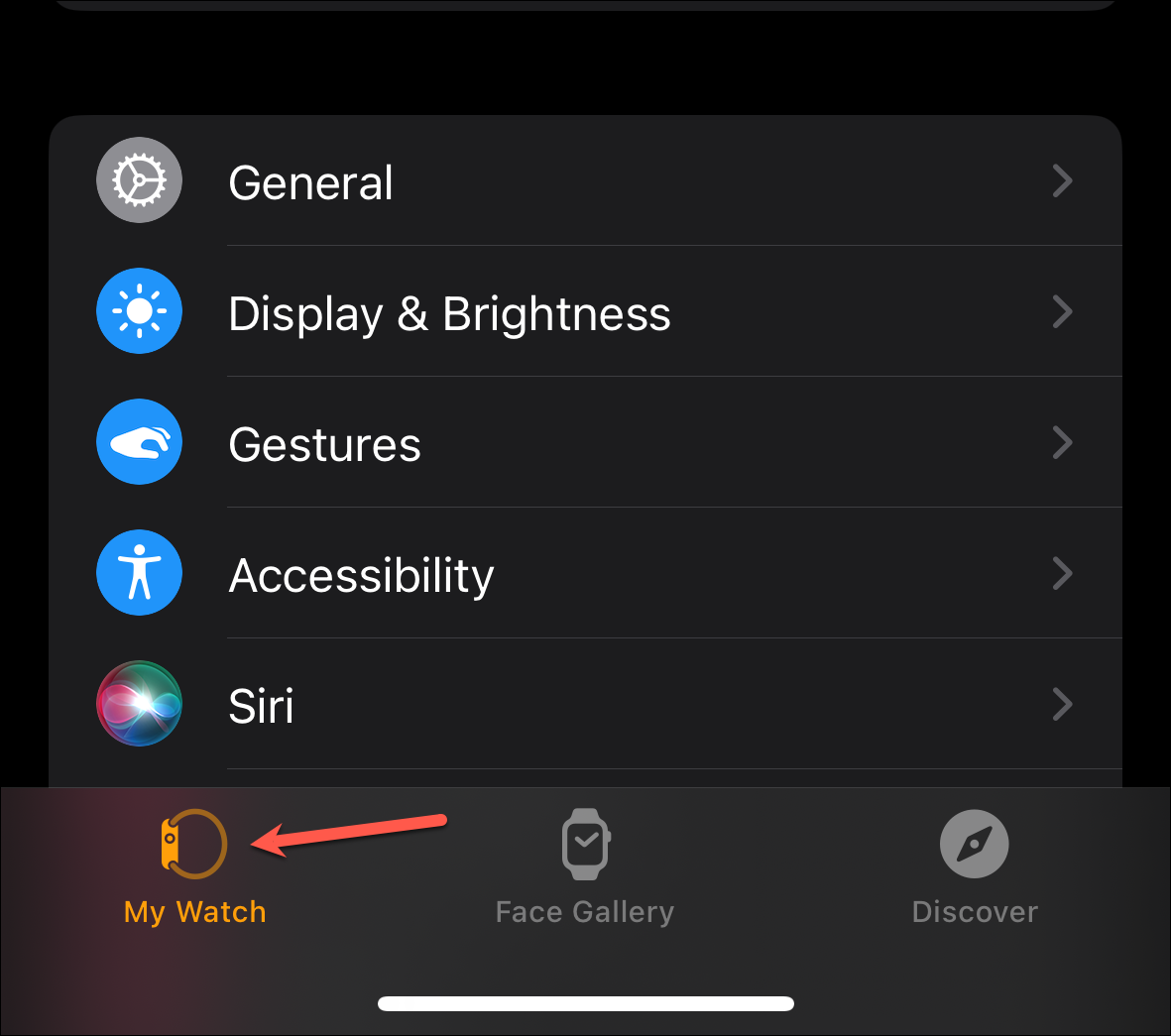The height and width of the screenshot is (1036, 1171).
Task: Open Accessibility options
Action: pyautogui.click(x=585, y=574)
